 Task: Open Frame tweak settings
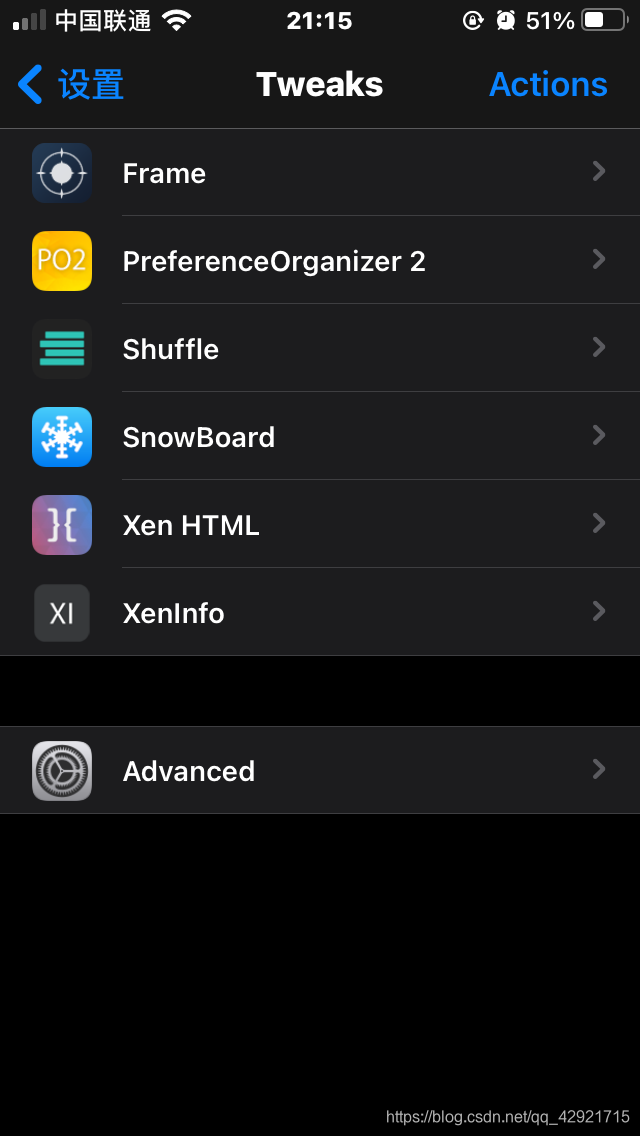tap(320, 173)
